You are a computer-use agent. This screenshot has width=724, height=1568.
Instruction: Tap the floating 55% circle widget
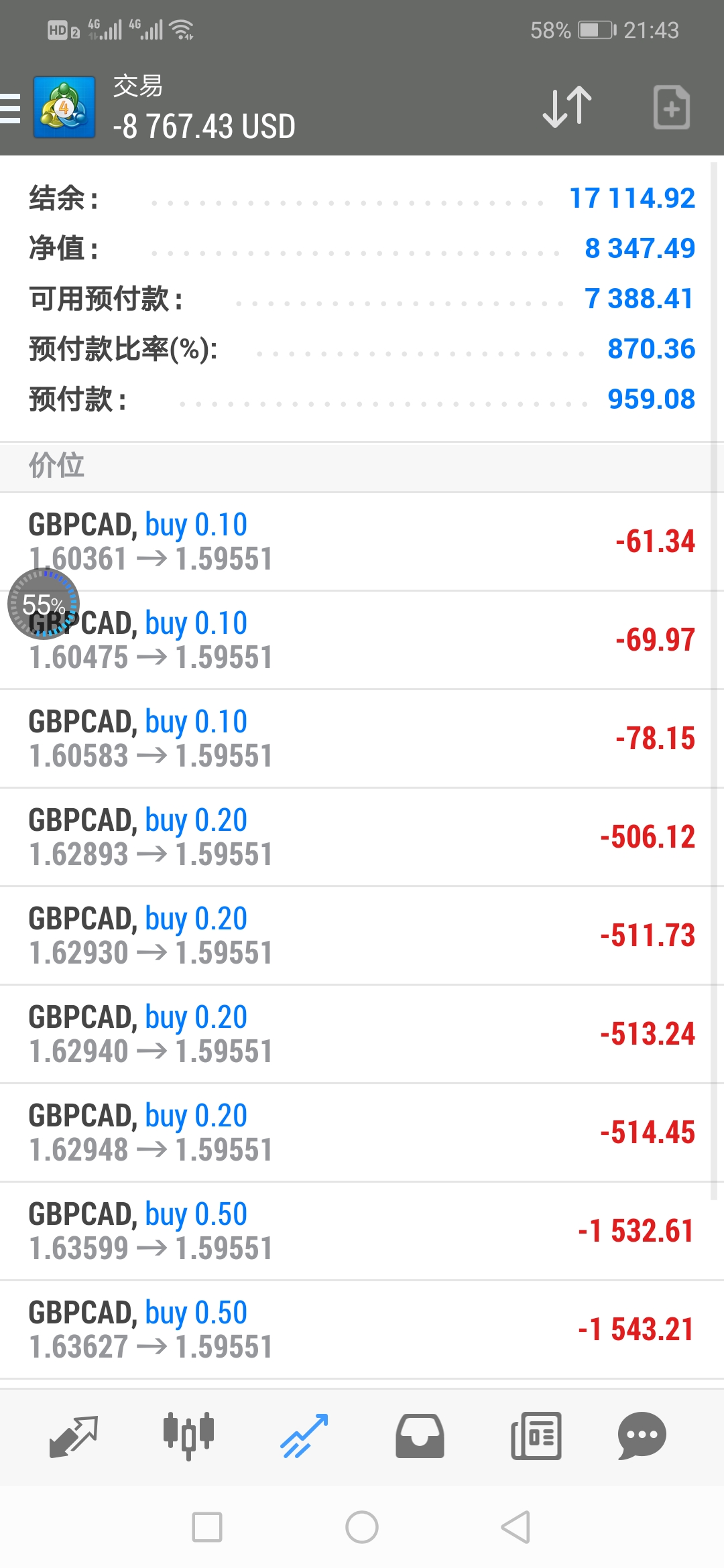(44, 604)
